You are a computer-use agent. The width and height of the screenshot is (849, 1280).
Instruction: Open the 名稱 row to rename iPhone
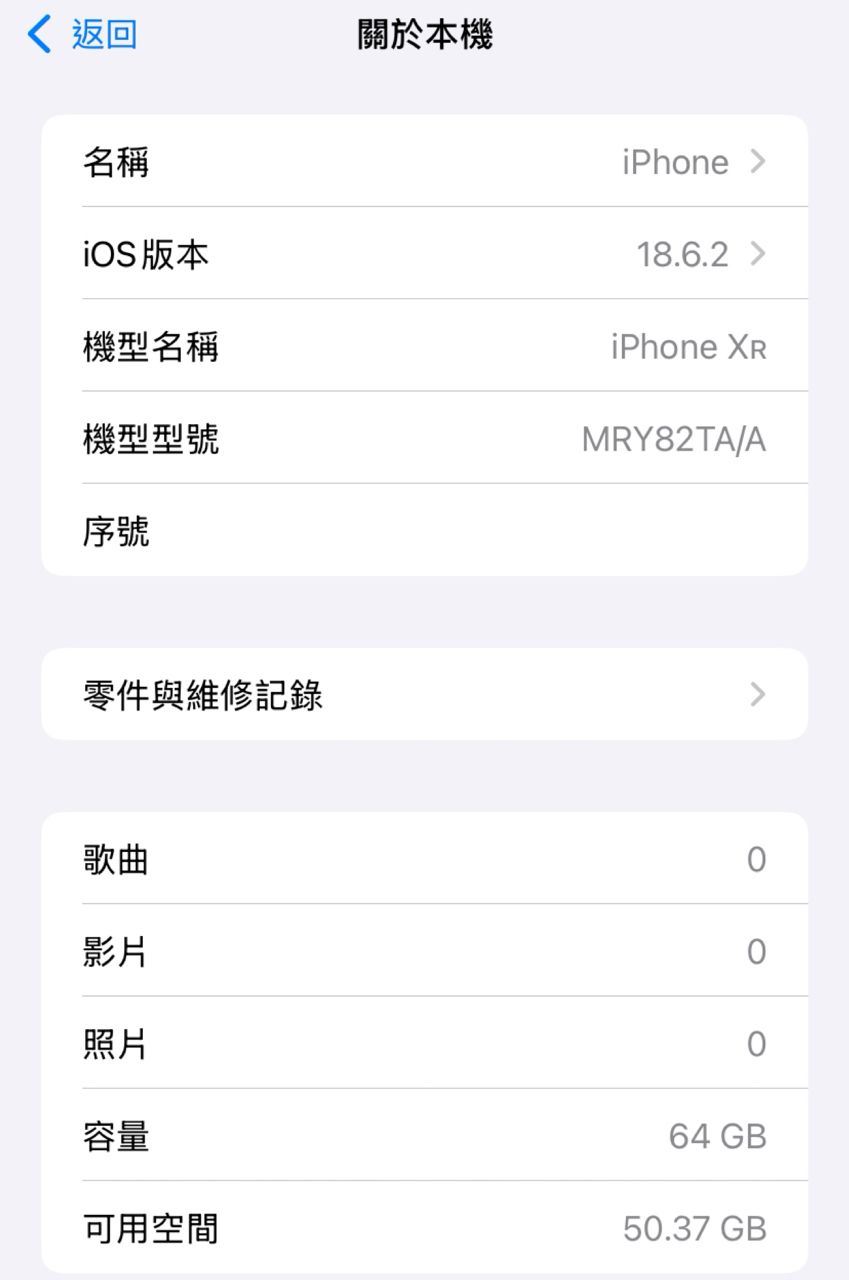coord(424,162)
